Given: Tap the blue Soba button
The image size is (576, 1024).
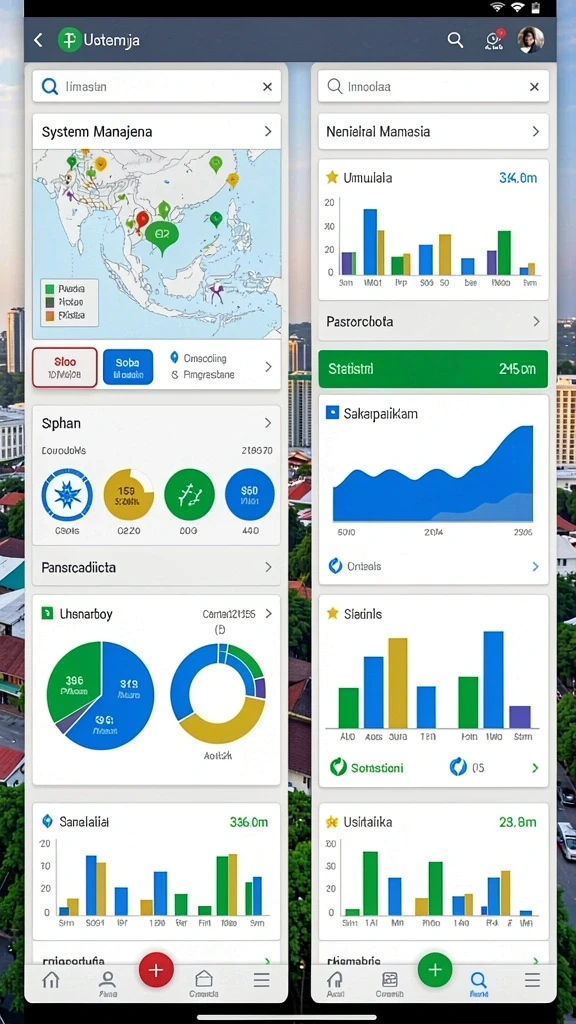Looking at the screenshot, I should pos(128,367).
